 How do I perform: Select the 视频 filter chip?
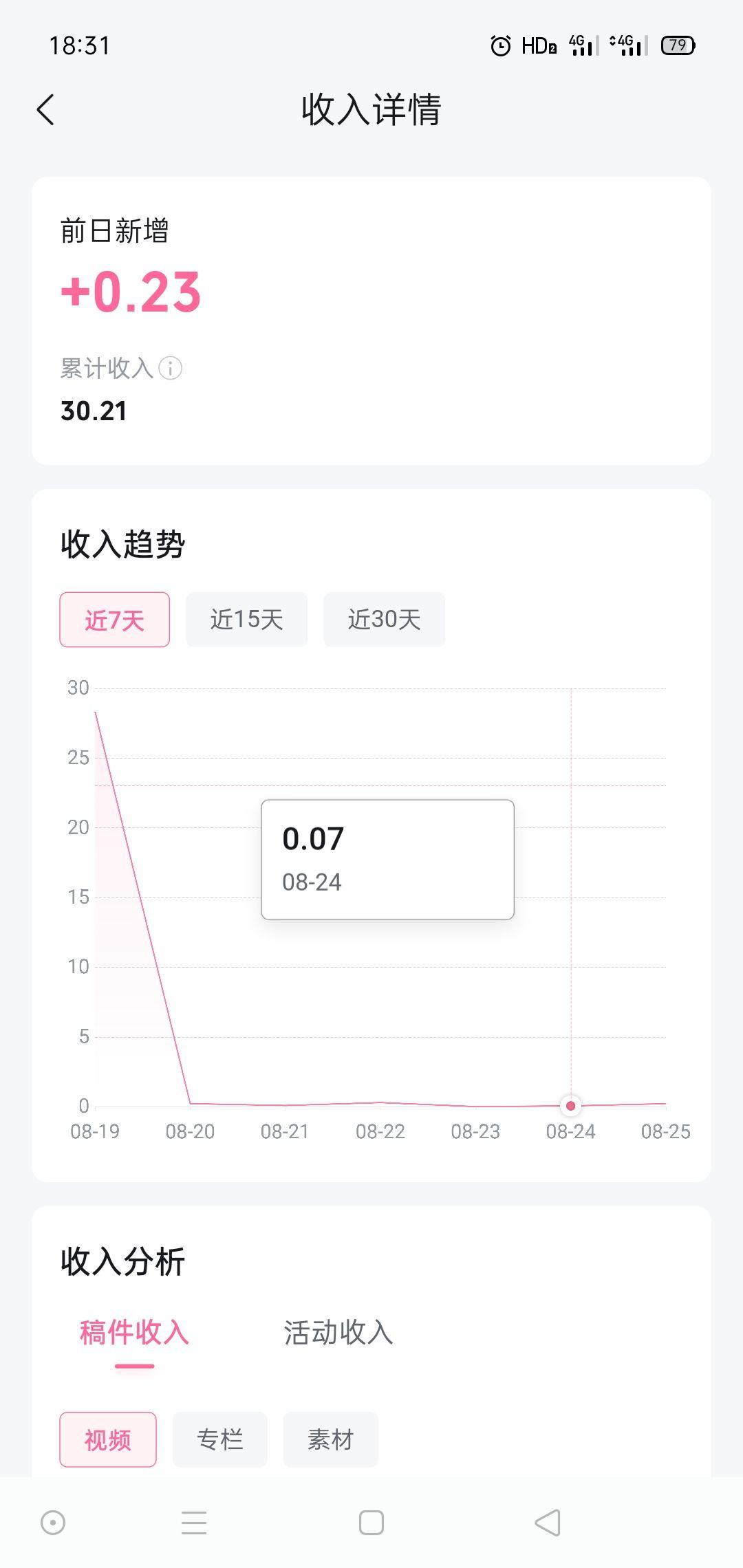click(108, 1439)
